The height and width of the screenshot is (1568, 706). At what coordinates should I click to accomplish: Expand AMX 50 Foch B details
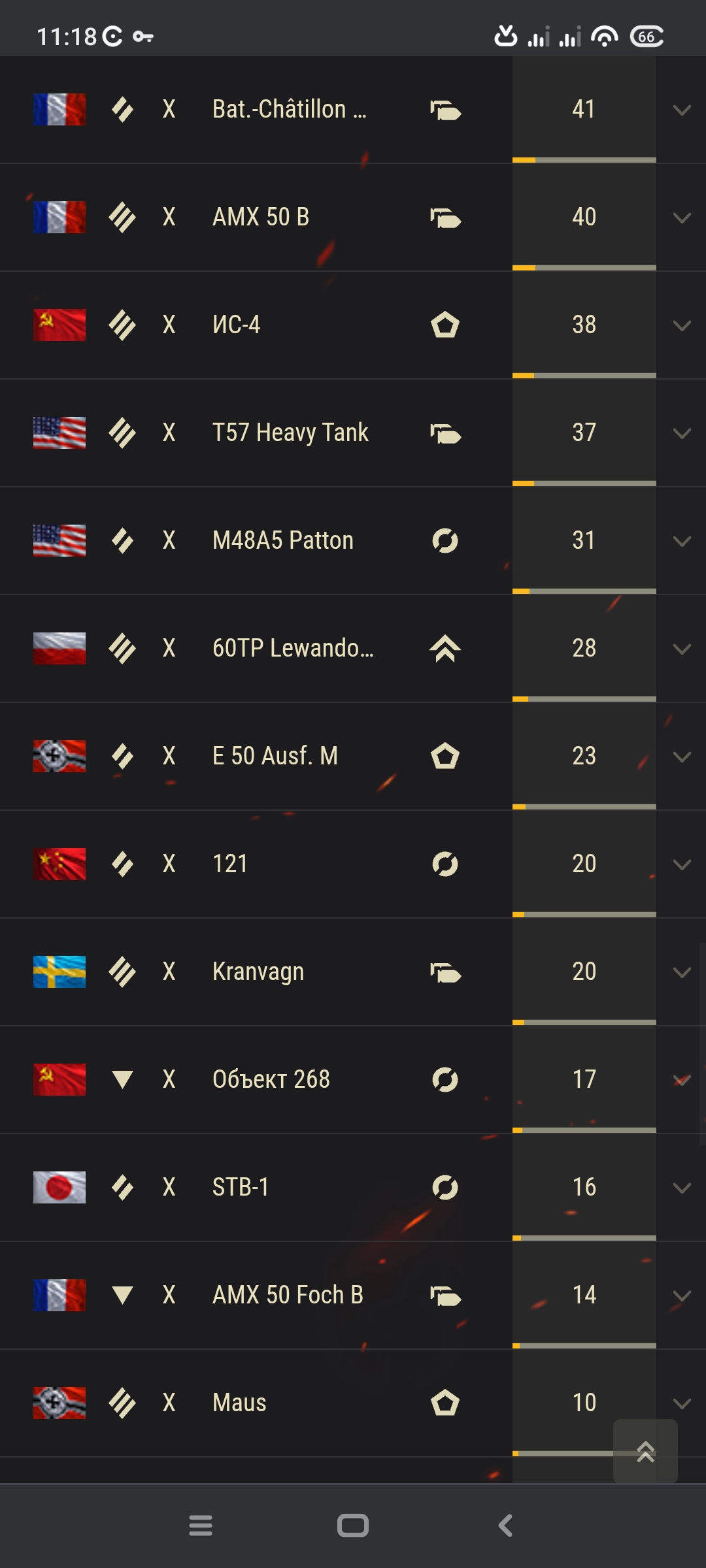(682, 1296)
